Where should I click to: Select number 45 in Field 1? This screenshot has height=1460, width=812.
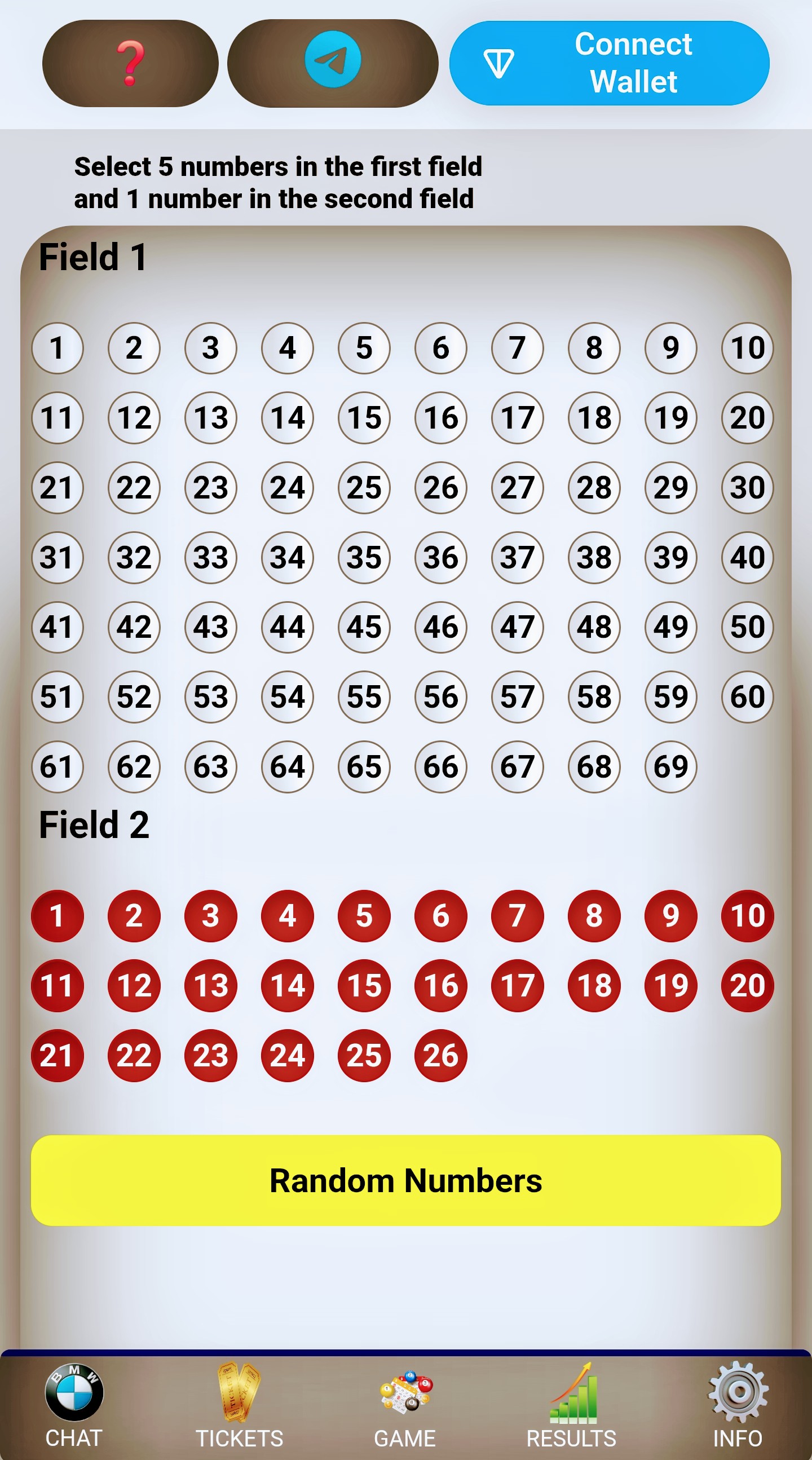pos(364,627)
